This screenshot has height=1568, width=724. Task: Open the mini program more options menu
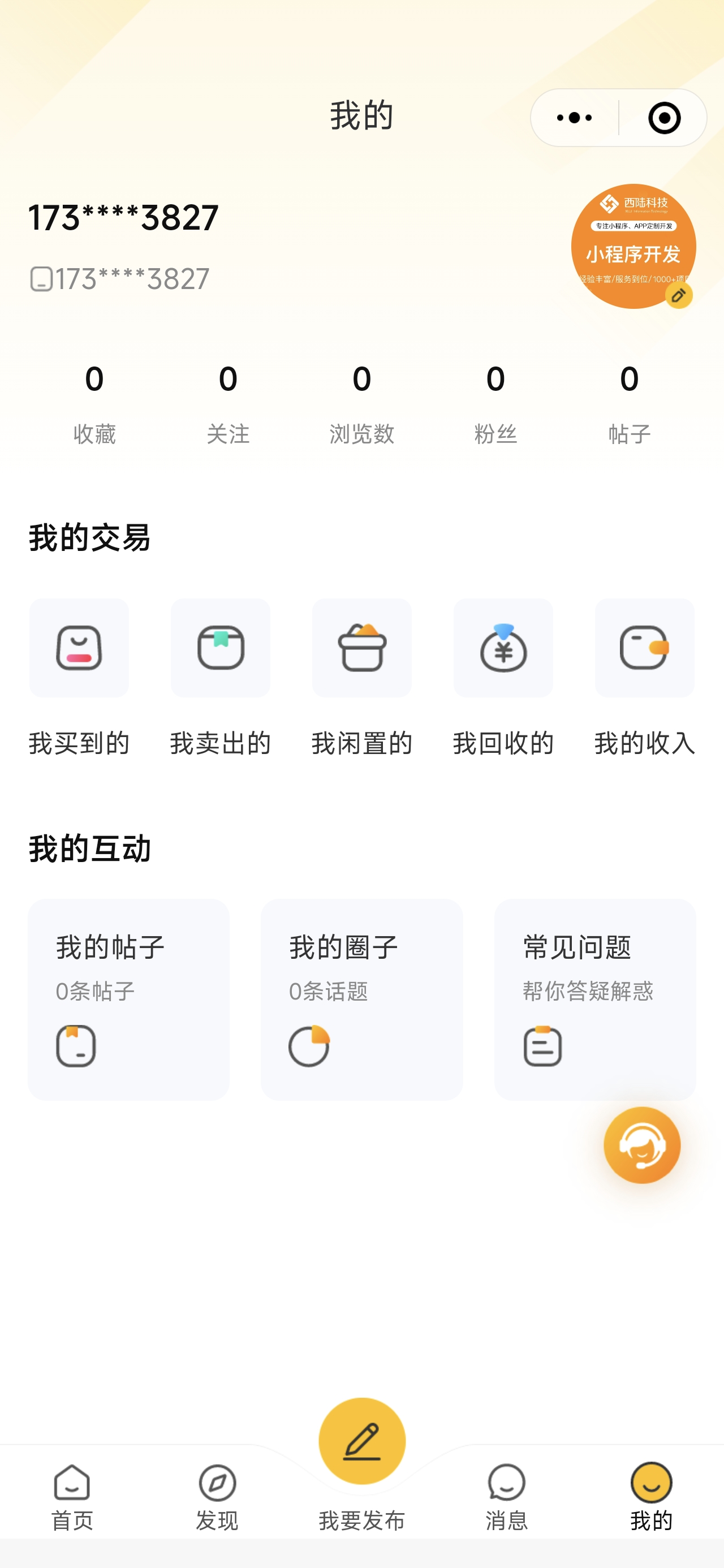point(574,118)
